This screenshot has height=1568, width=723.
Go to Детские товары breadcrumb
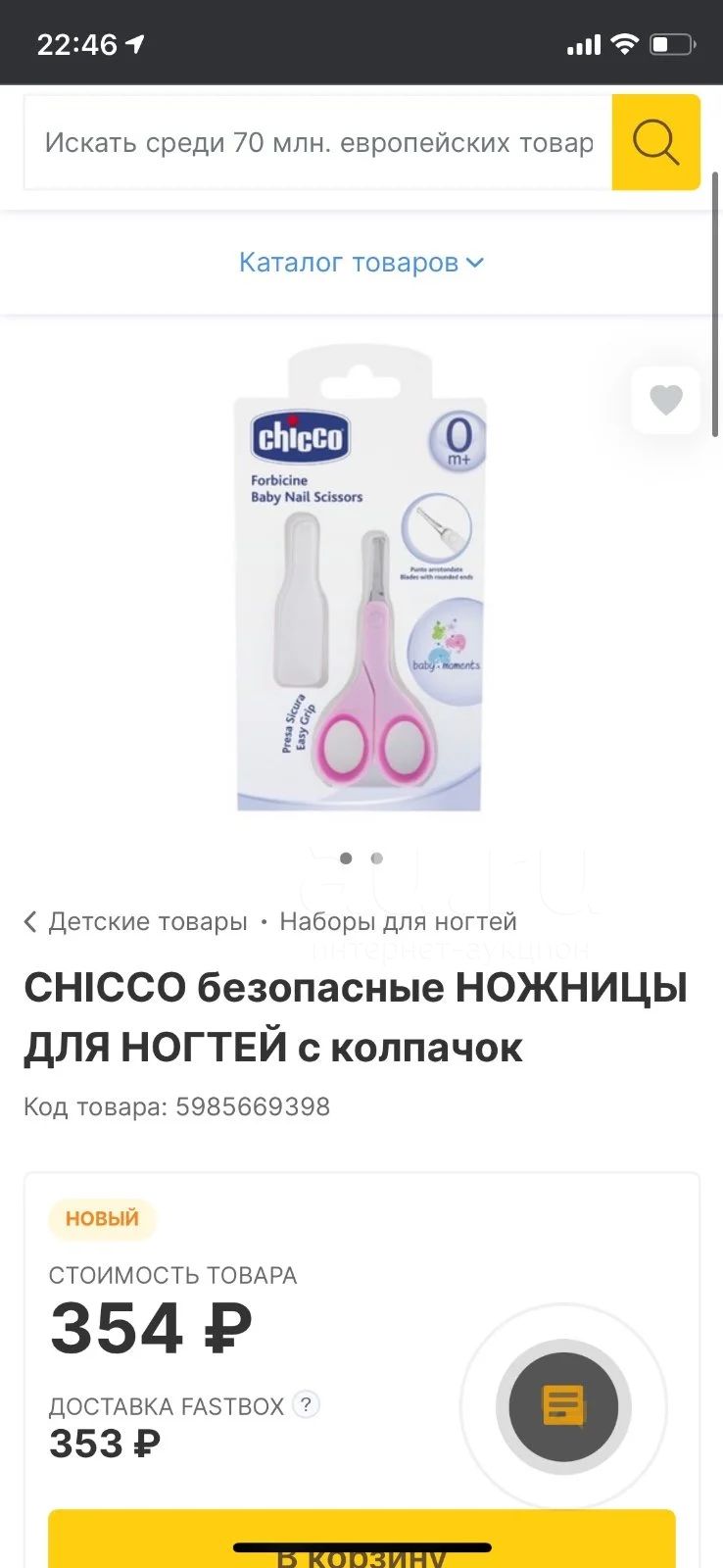[136, 921]
